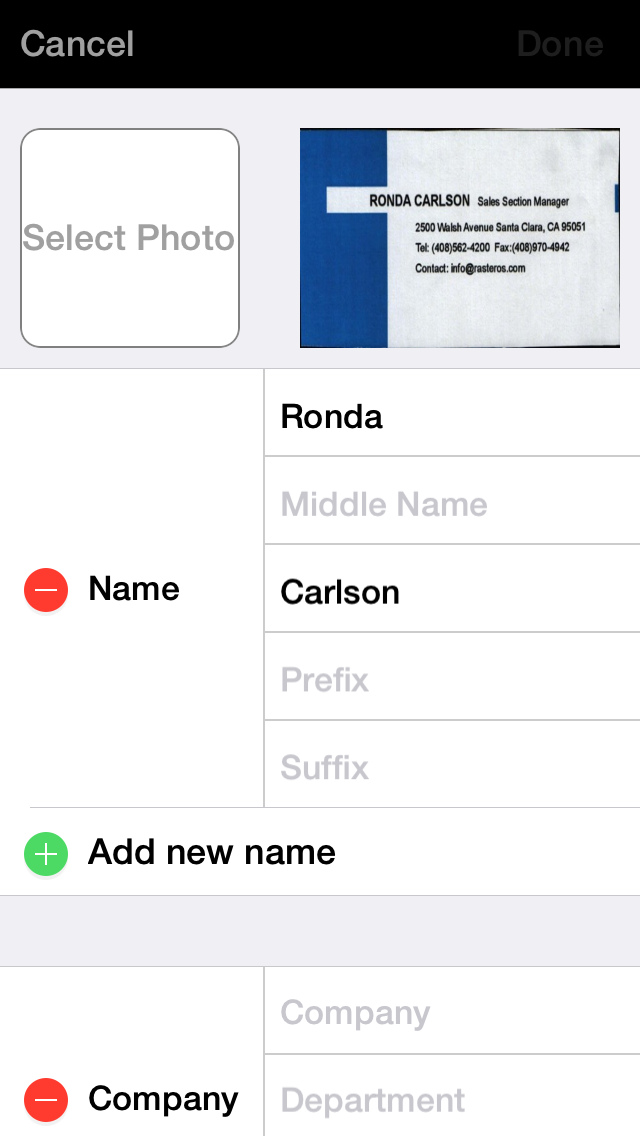Screen dimensions: 640x1136
Task: Select the Company text field
Action: click(450, 1012)
